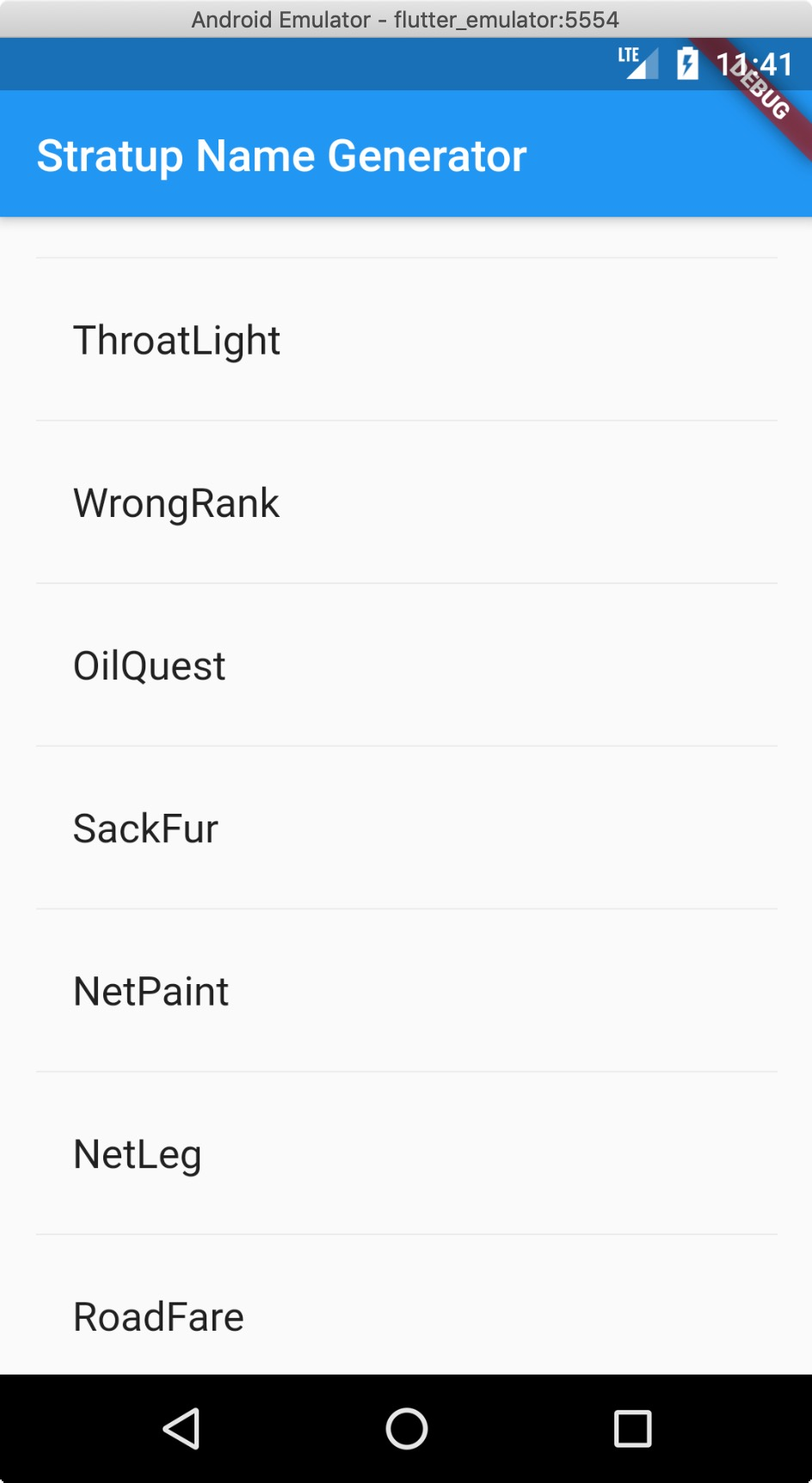Image resolution: width=812 pixels, height=1483 pixels.
Task: Select the ThroatLight name
Action: point(176,341)
